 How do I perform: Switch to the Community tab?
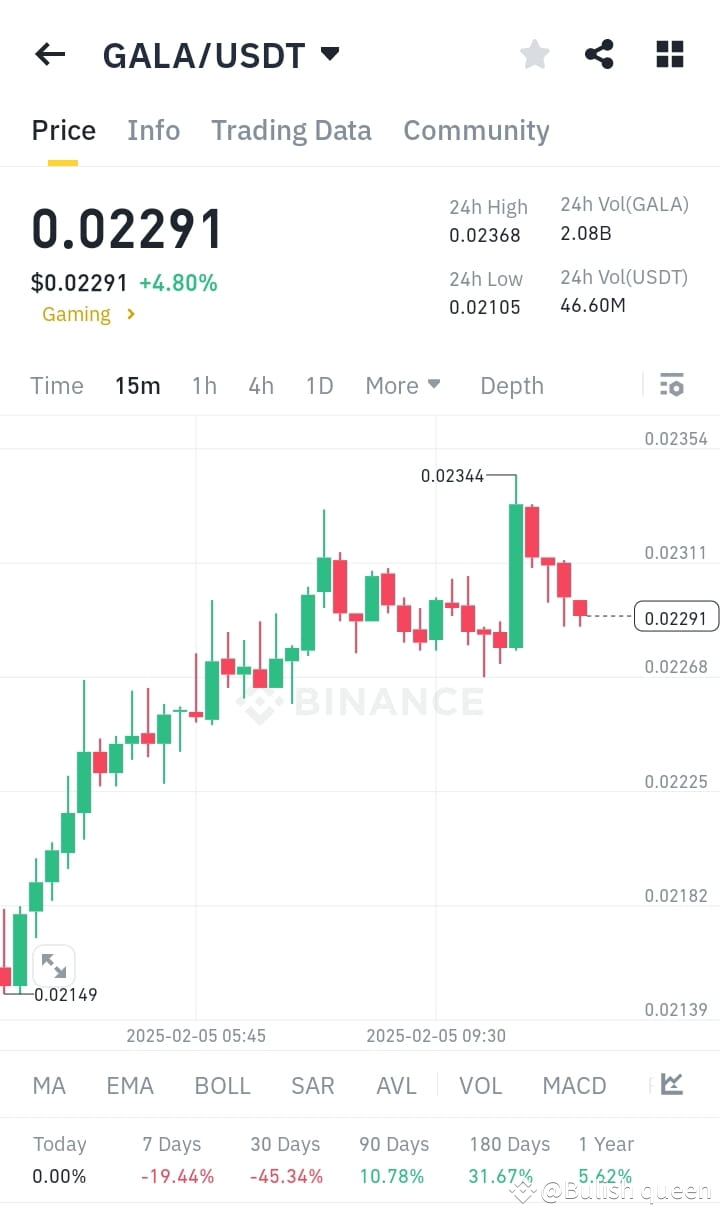476,130
